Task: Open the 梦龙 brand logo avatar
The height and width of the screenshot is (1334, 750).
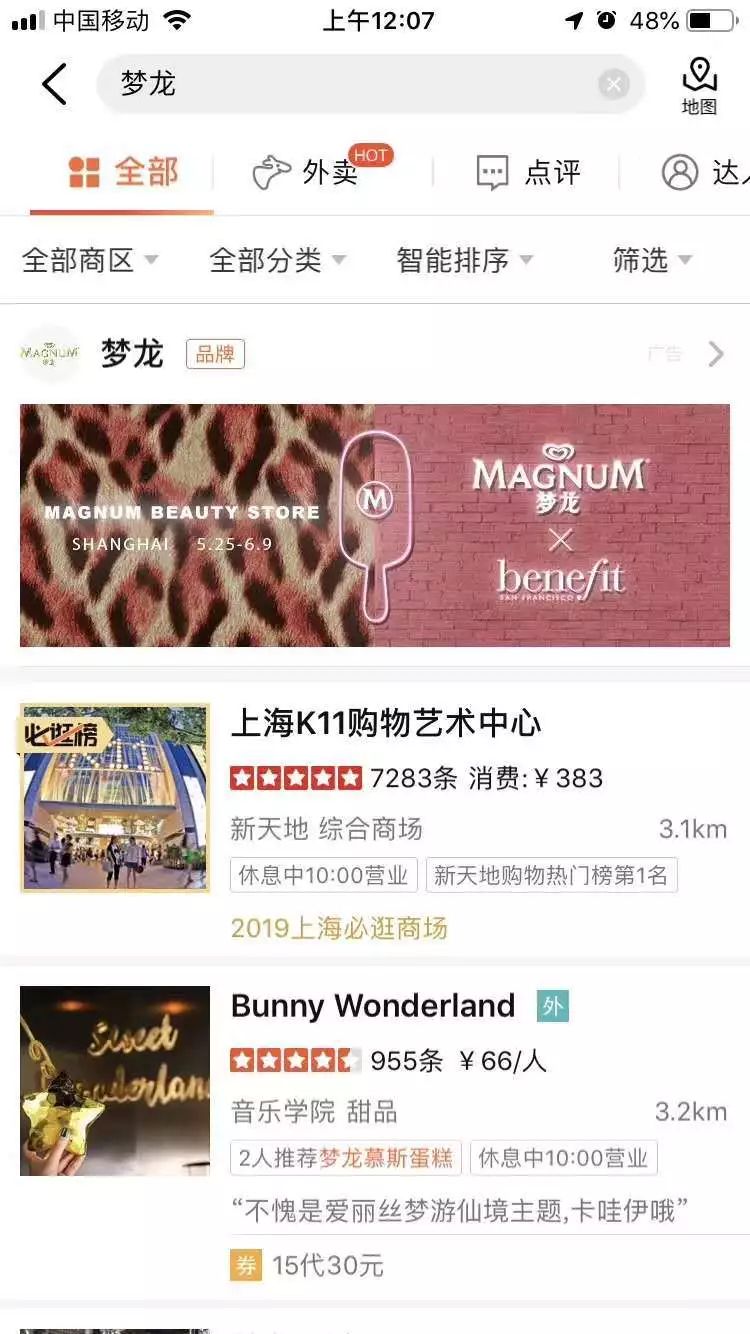Action: pos(50,354)
